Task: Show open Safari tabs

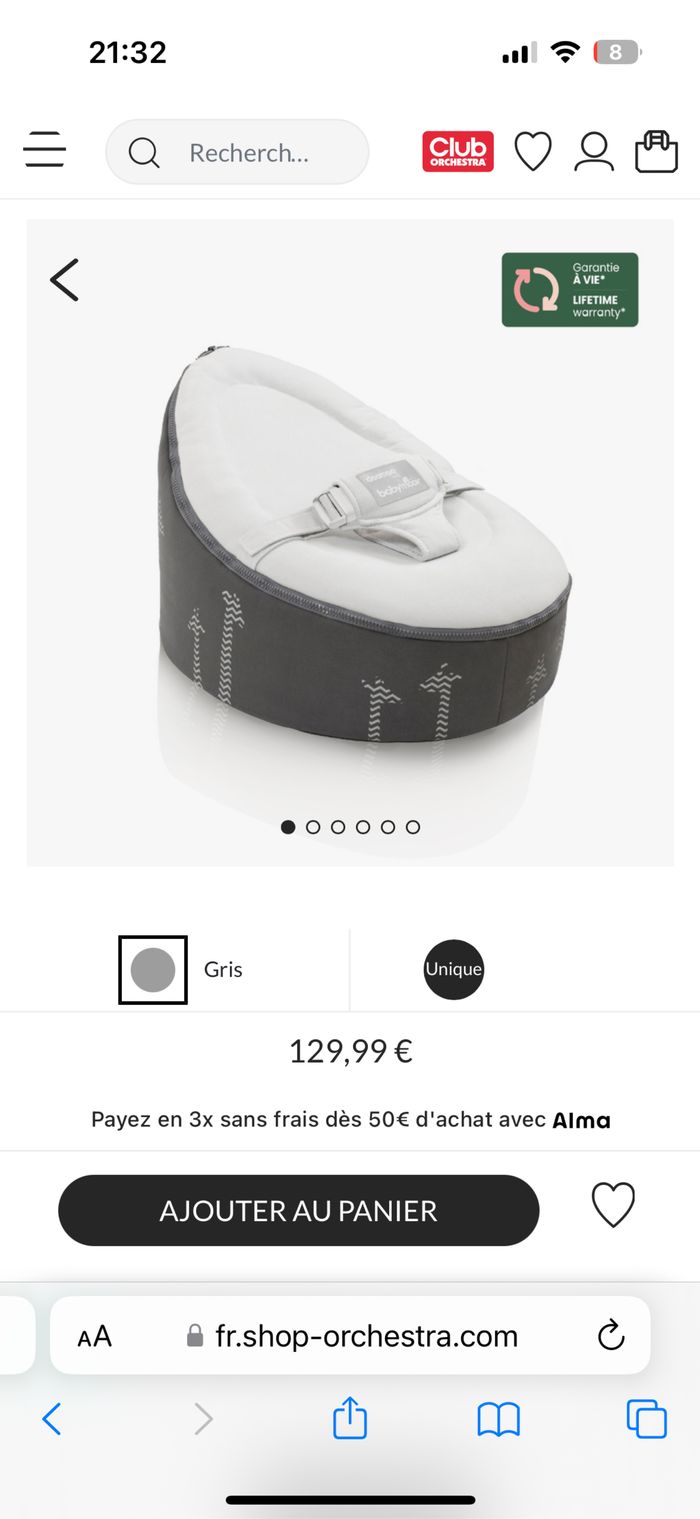Action: [646, 1418]
